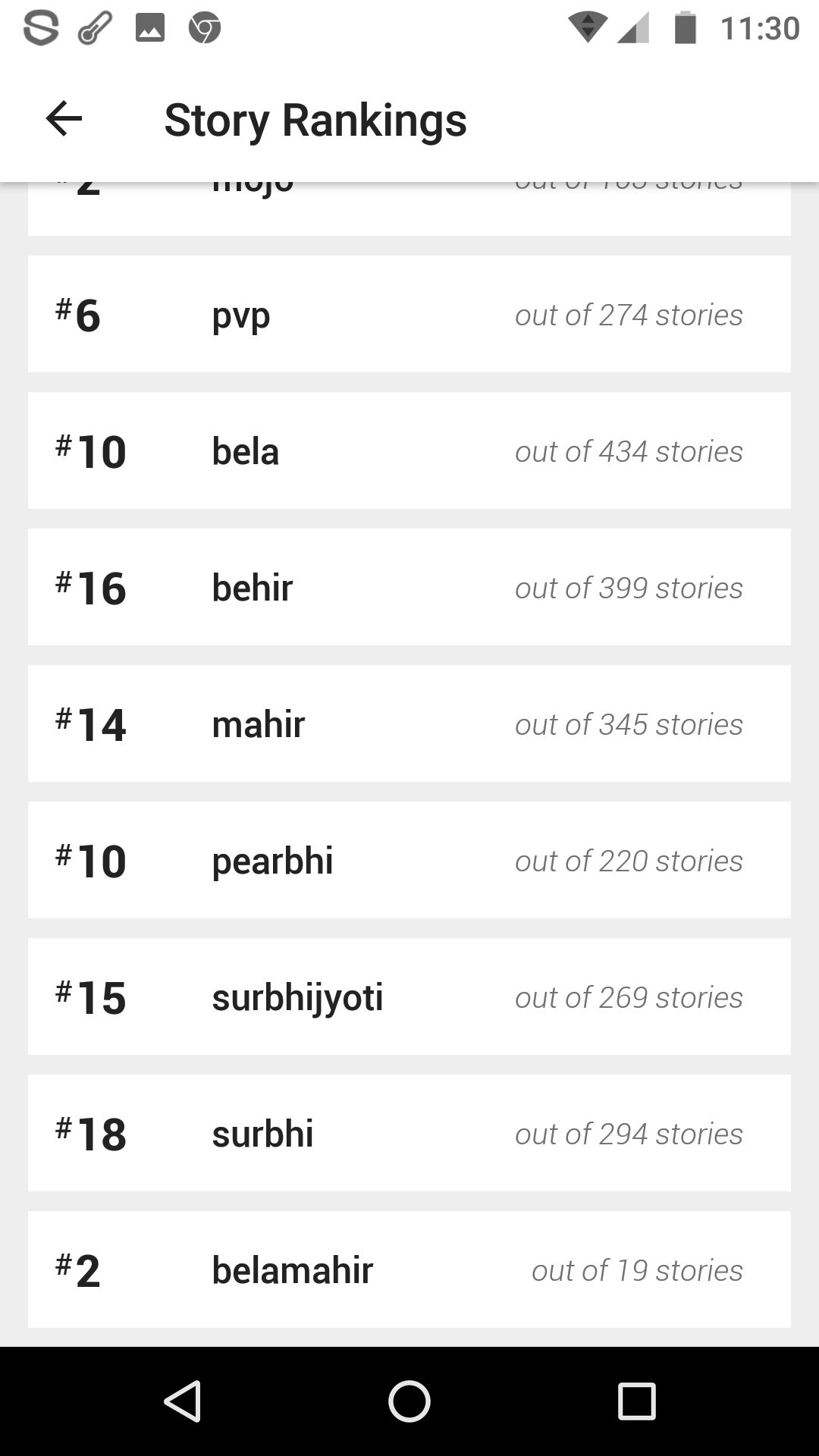Select the behir ranking entry
Image resolution: width=819 pixels, height=1456 pixels.
[x=409, y=587]
